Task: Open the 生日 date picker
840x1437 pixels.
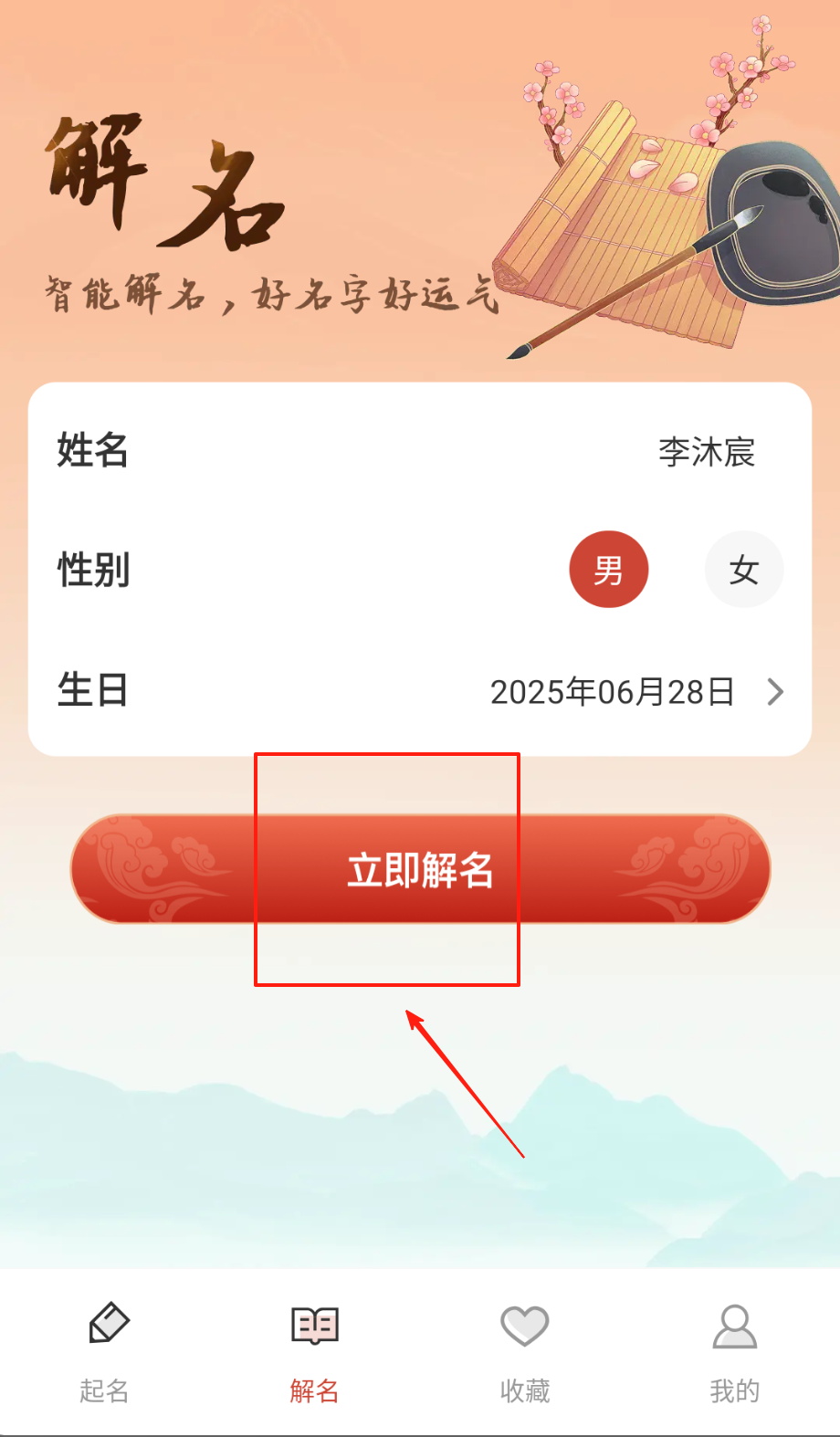Action: [x=635, y=692]
